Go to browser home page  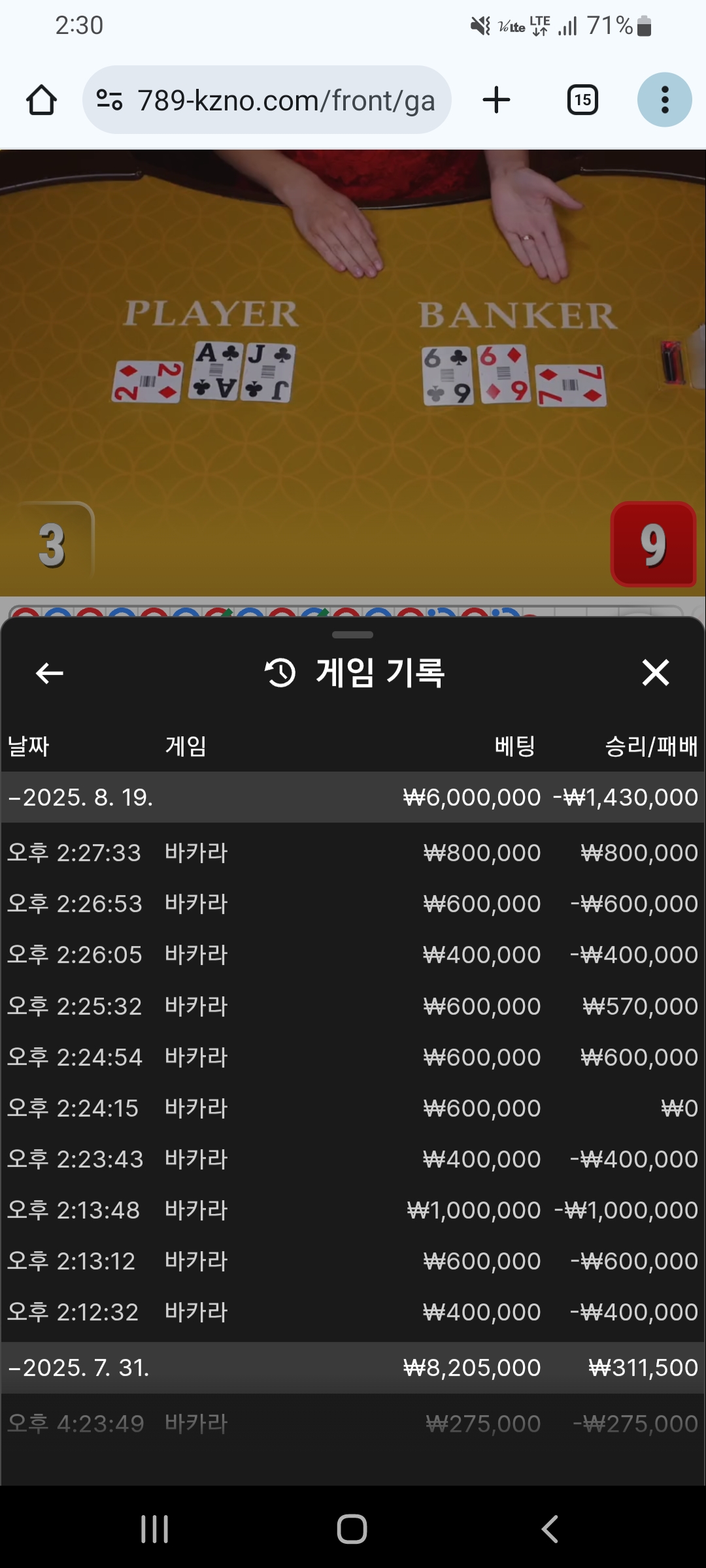click(x=41, y=100)
